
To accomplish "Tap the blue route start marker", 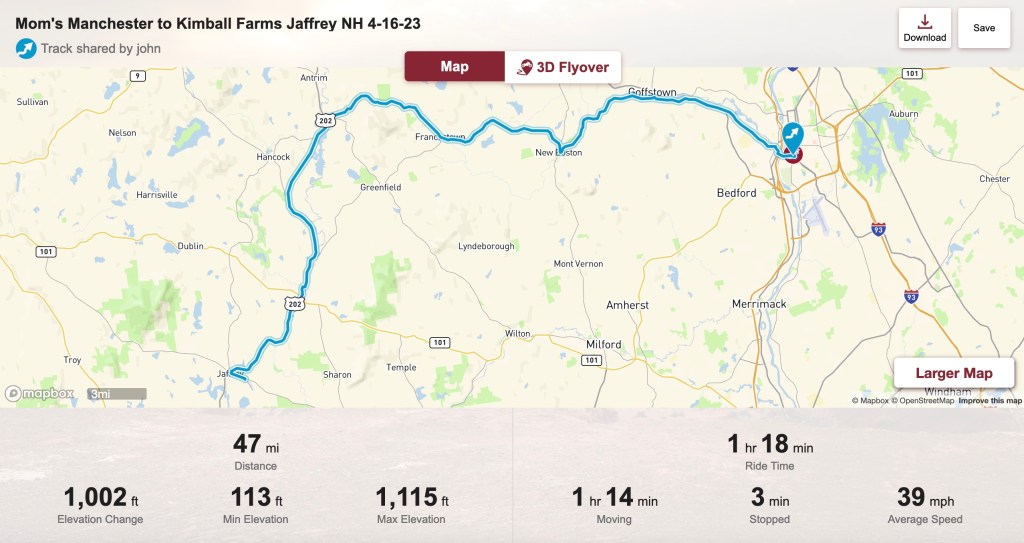I will tap(793, 135).
